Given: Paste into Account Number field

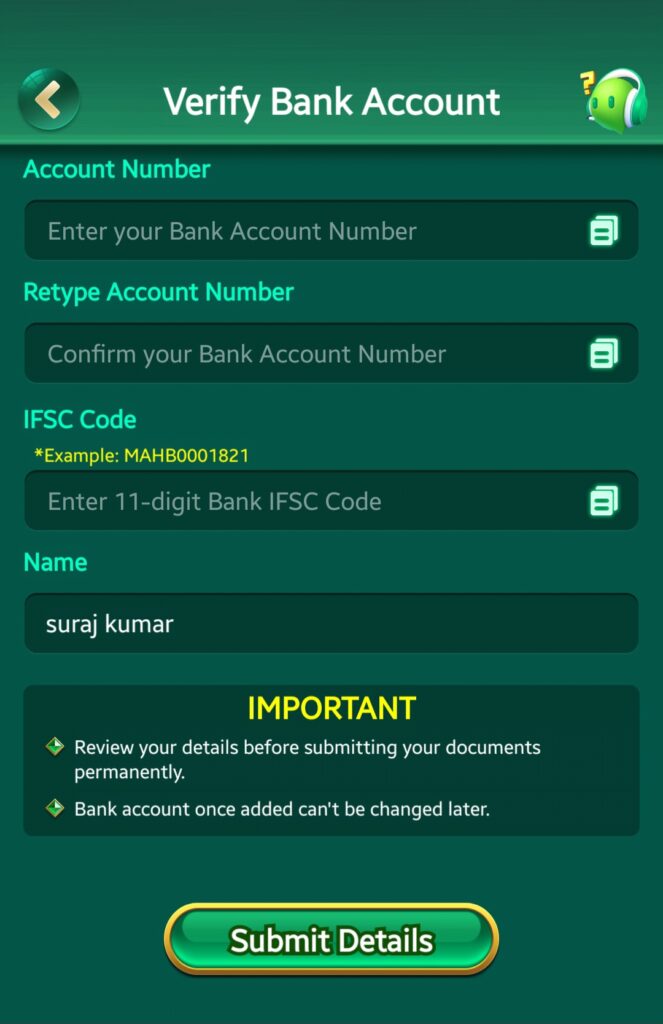Looking at the screenshot, I should pyautogui.click(x=603, y=231).
